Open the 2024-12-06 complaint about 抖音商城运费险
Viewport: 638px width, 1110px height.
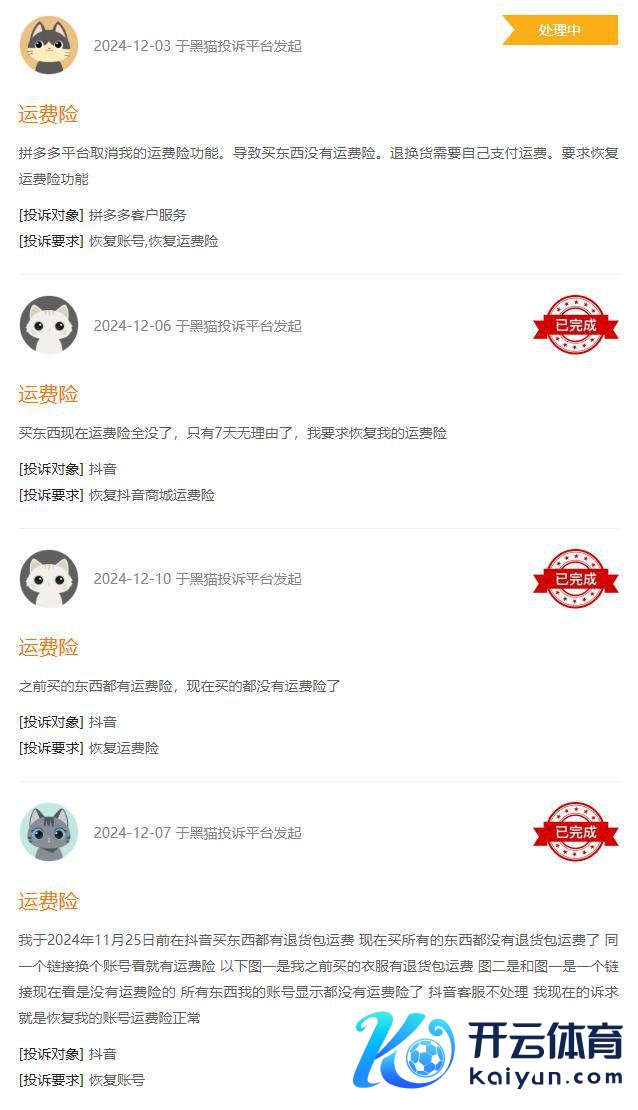48,394
